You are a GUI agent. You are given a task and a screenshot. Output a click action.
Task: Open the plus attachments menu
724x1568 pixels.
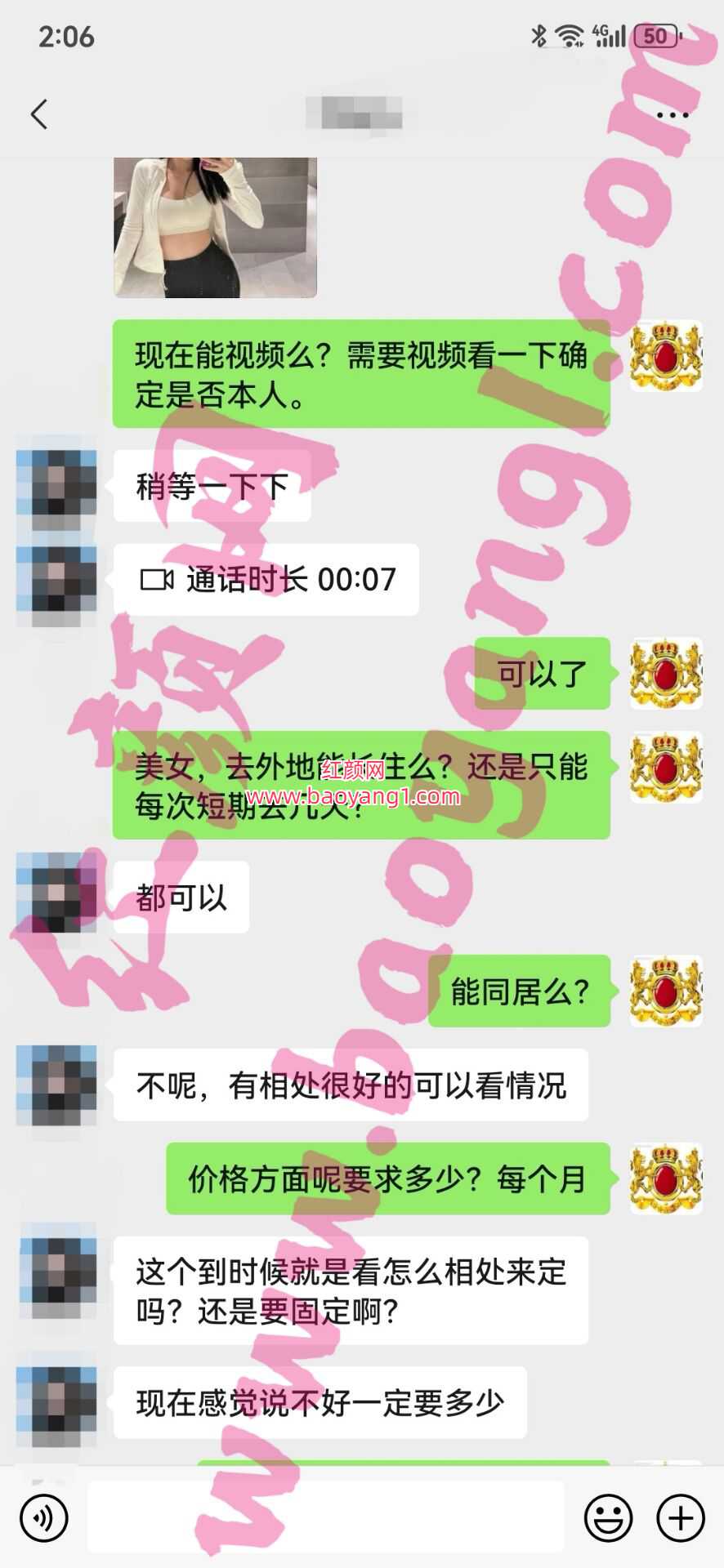[680, 1518]
